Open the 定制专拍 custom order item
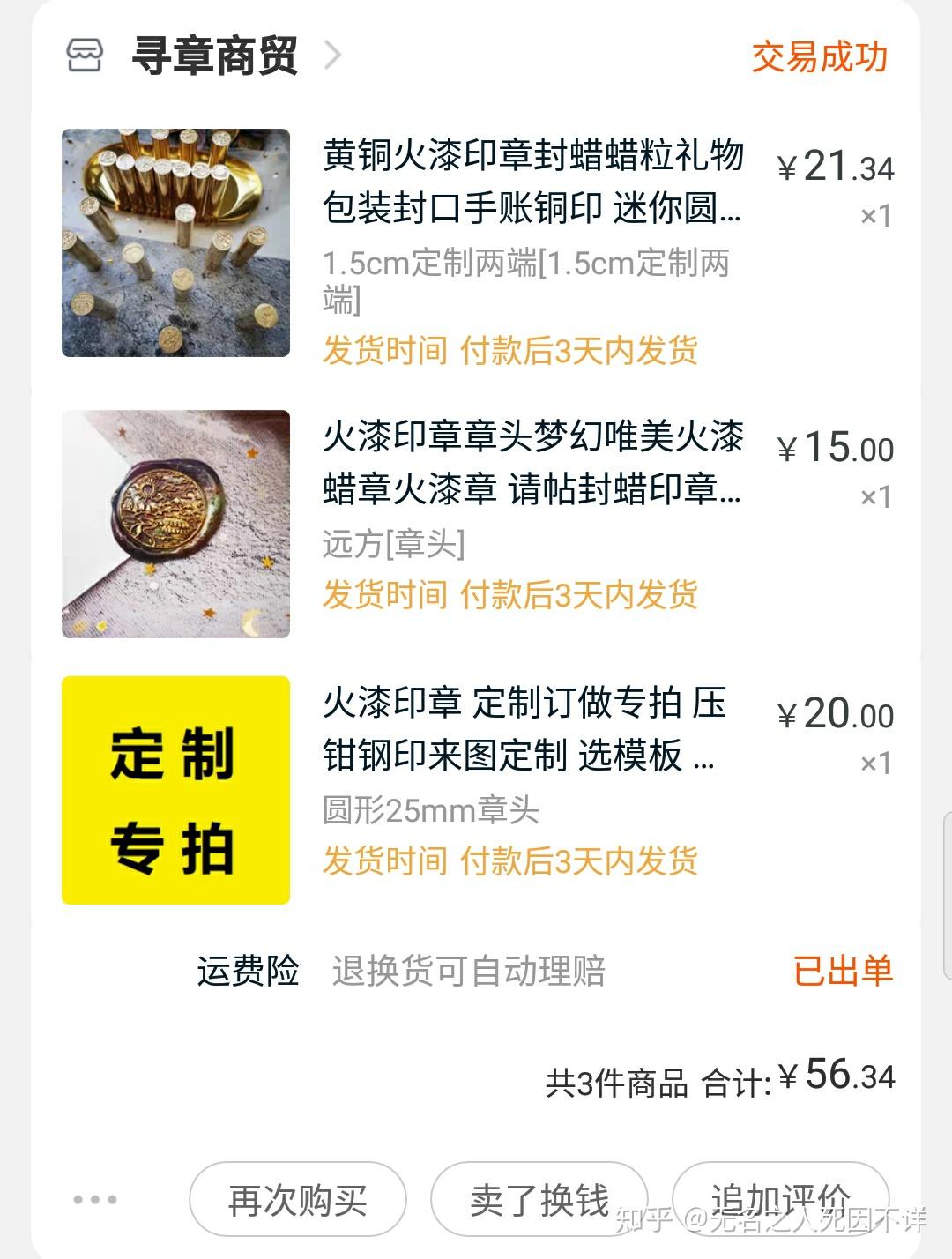The image size is (952, 1259). click(x=176, y=790)
